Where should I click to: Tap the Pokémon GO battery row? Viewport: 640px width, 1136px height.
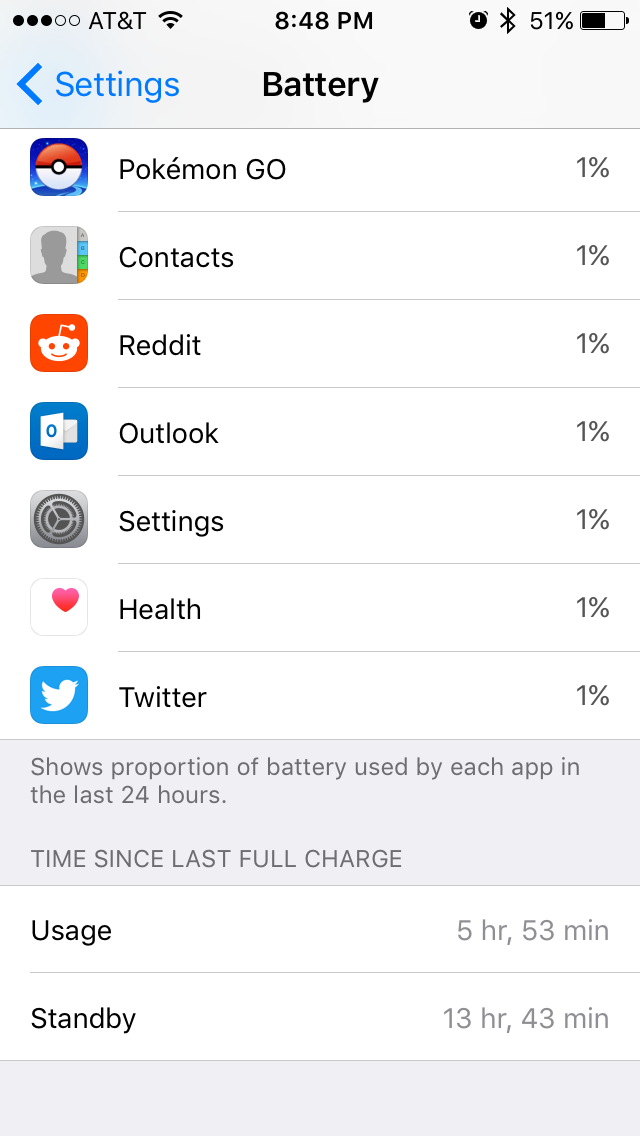(x=320, y=170)
